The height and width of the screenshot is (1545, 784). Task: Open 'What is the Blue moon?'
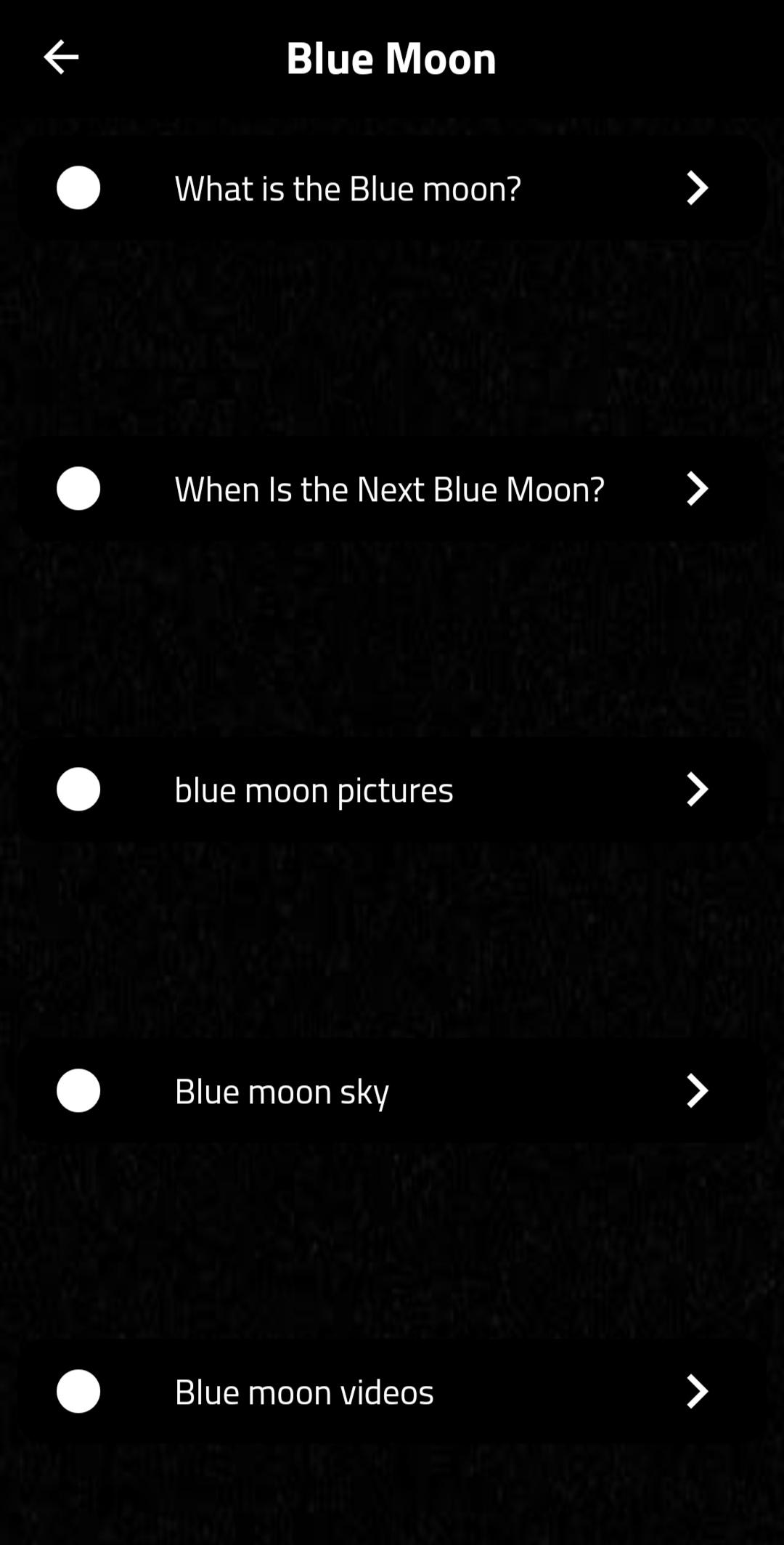pyautogui.click(x=348, y=188)
